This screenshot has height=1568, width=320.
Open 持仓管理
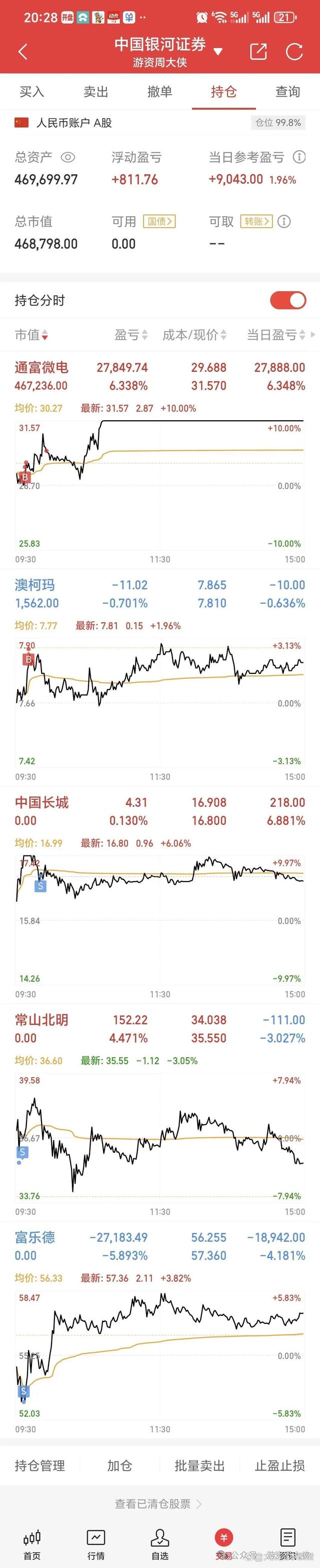39,1465
